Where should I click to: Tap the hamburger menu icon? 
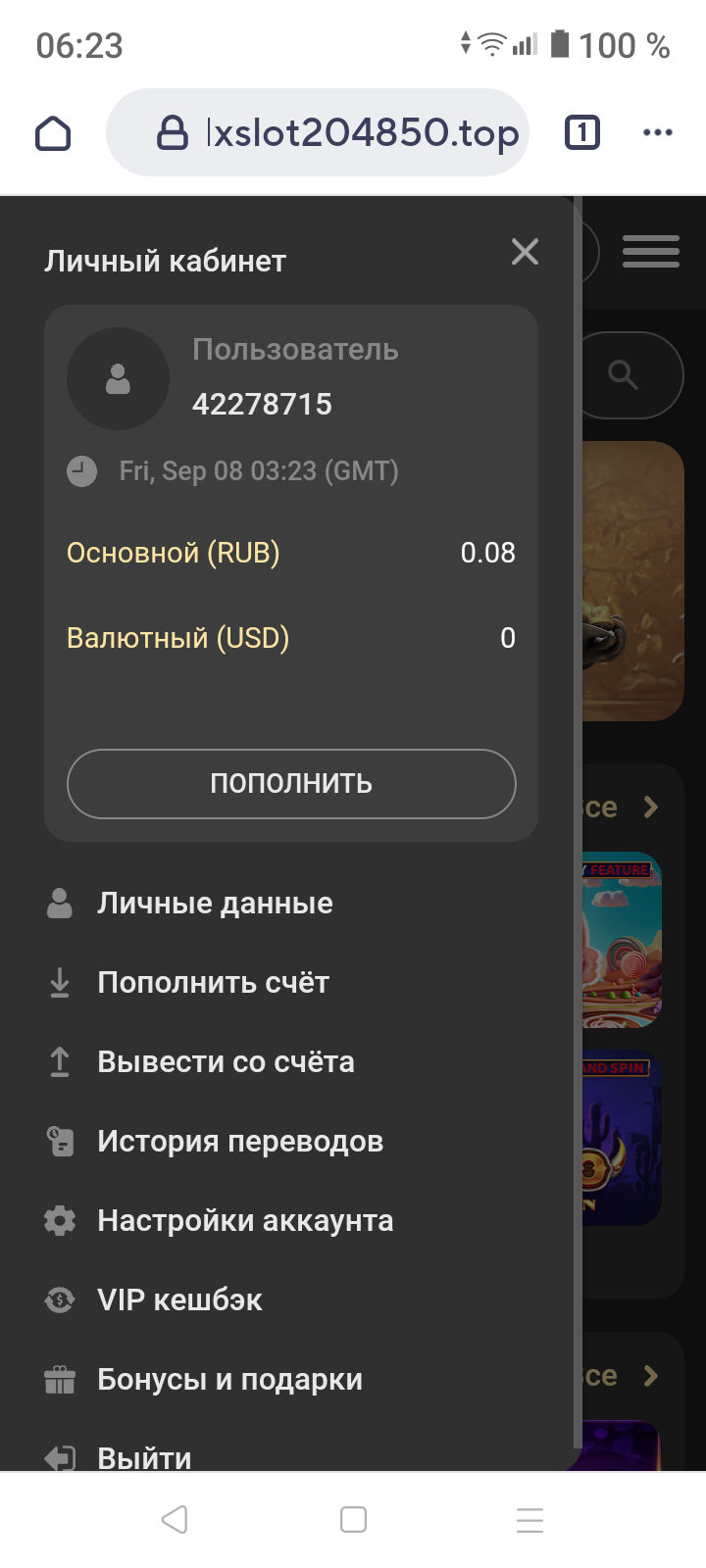651,252
